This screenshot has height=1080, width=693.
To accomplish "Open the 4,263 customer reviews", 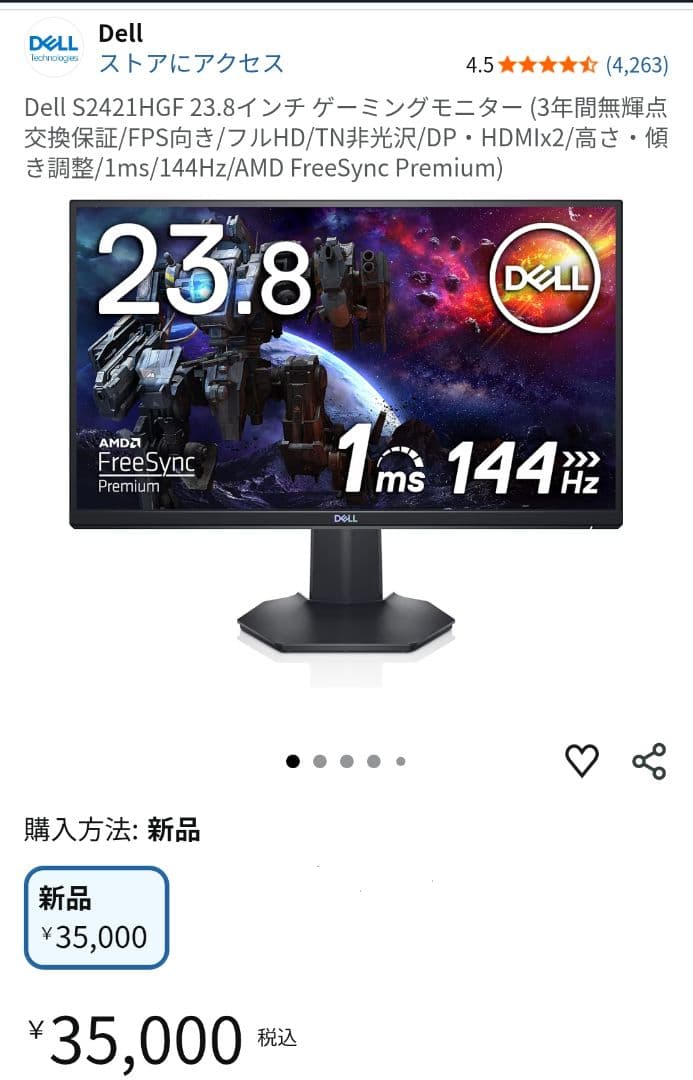I will (636, 65).
